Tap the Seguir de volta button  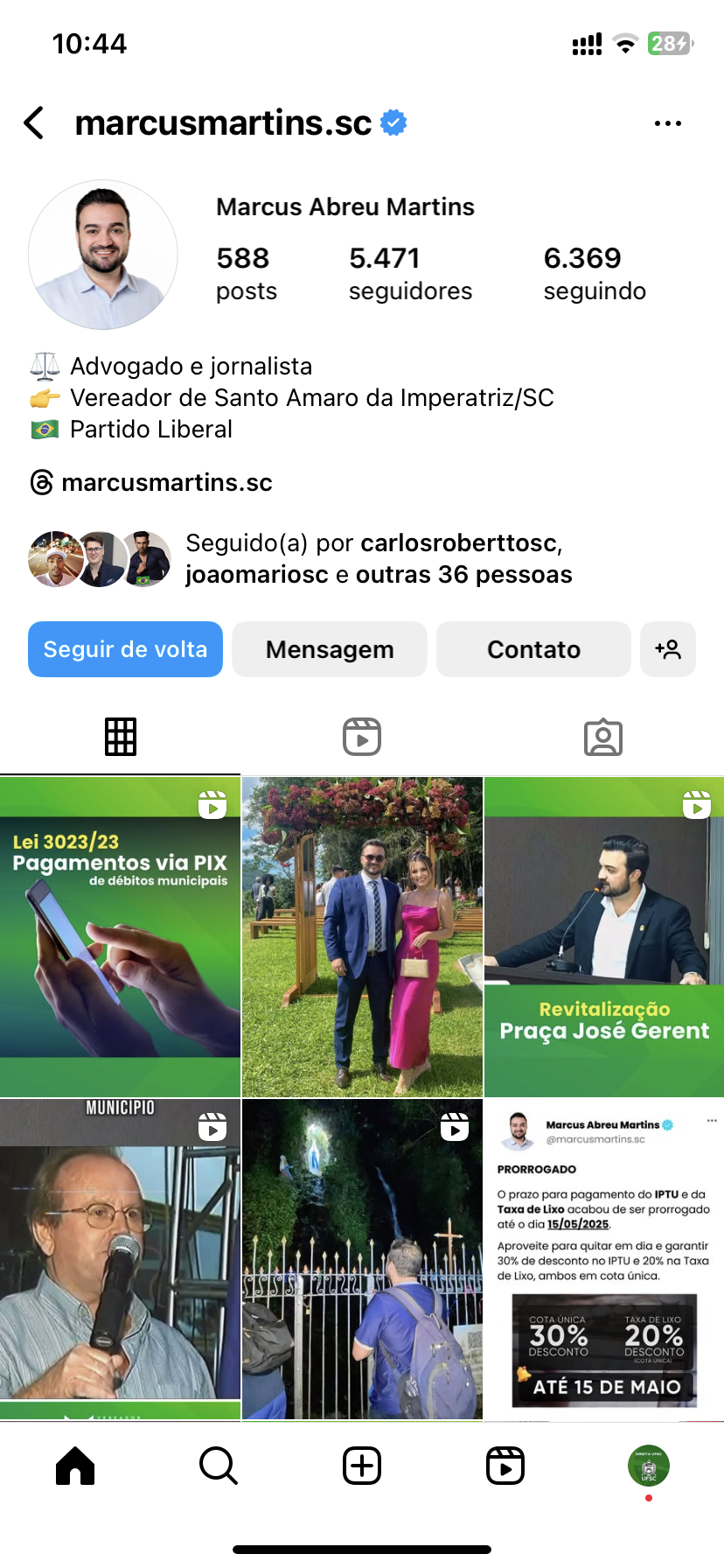click(125, 649)
